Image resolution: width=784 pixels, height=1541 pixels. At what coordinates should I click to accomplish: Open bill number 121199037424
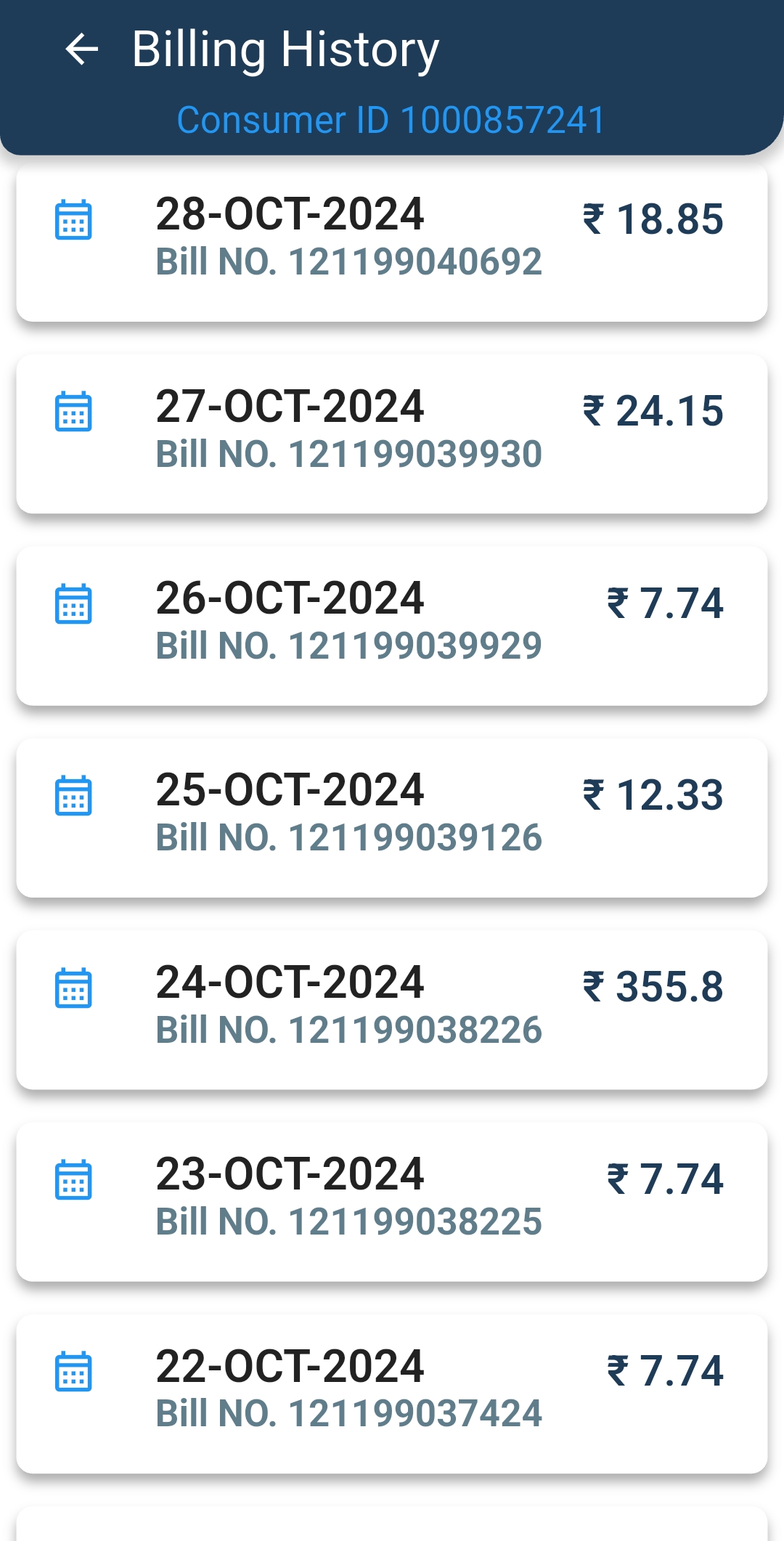pos(392,1394)
